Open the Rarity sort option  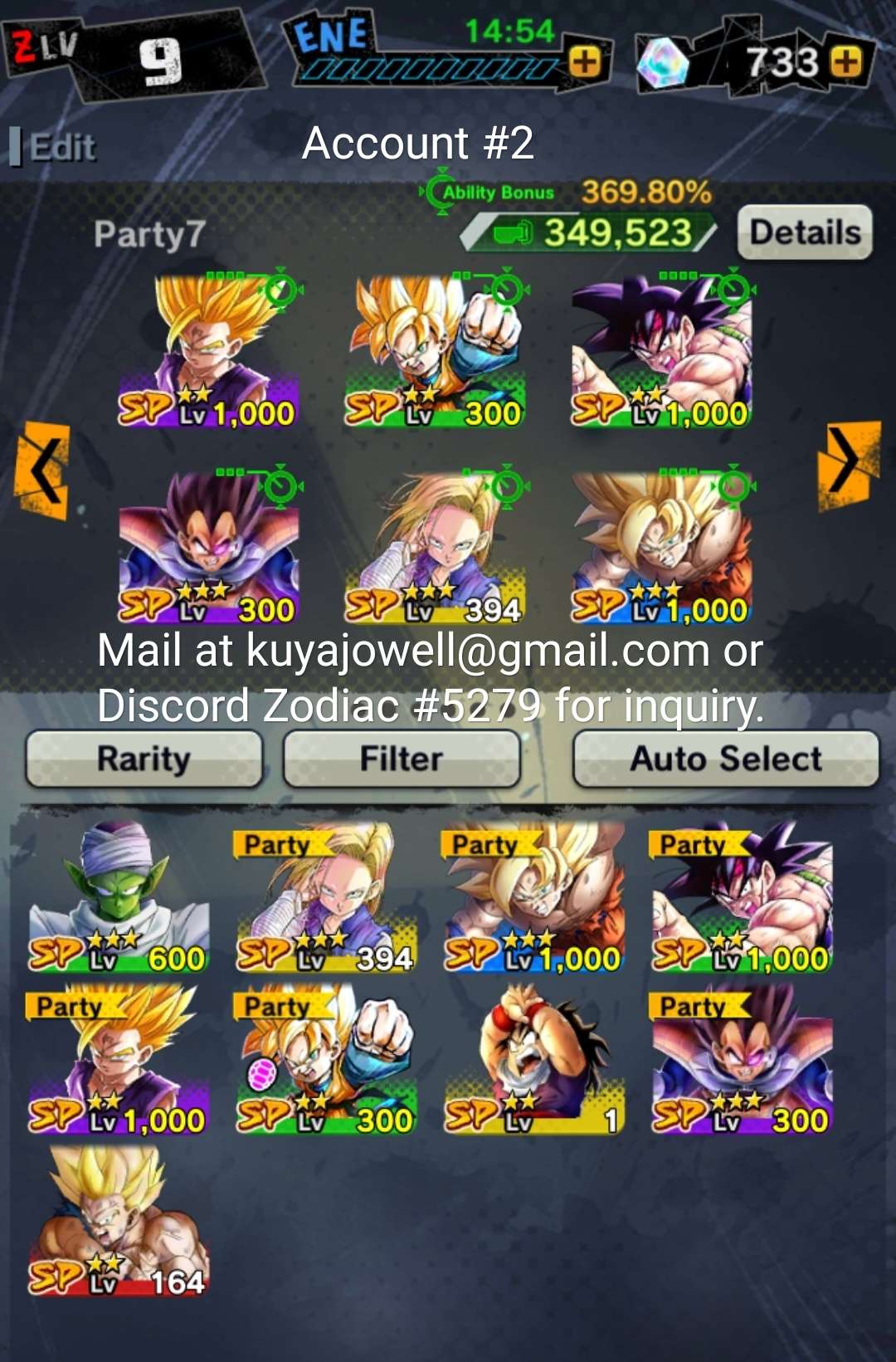(x=144, y=759)
